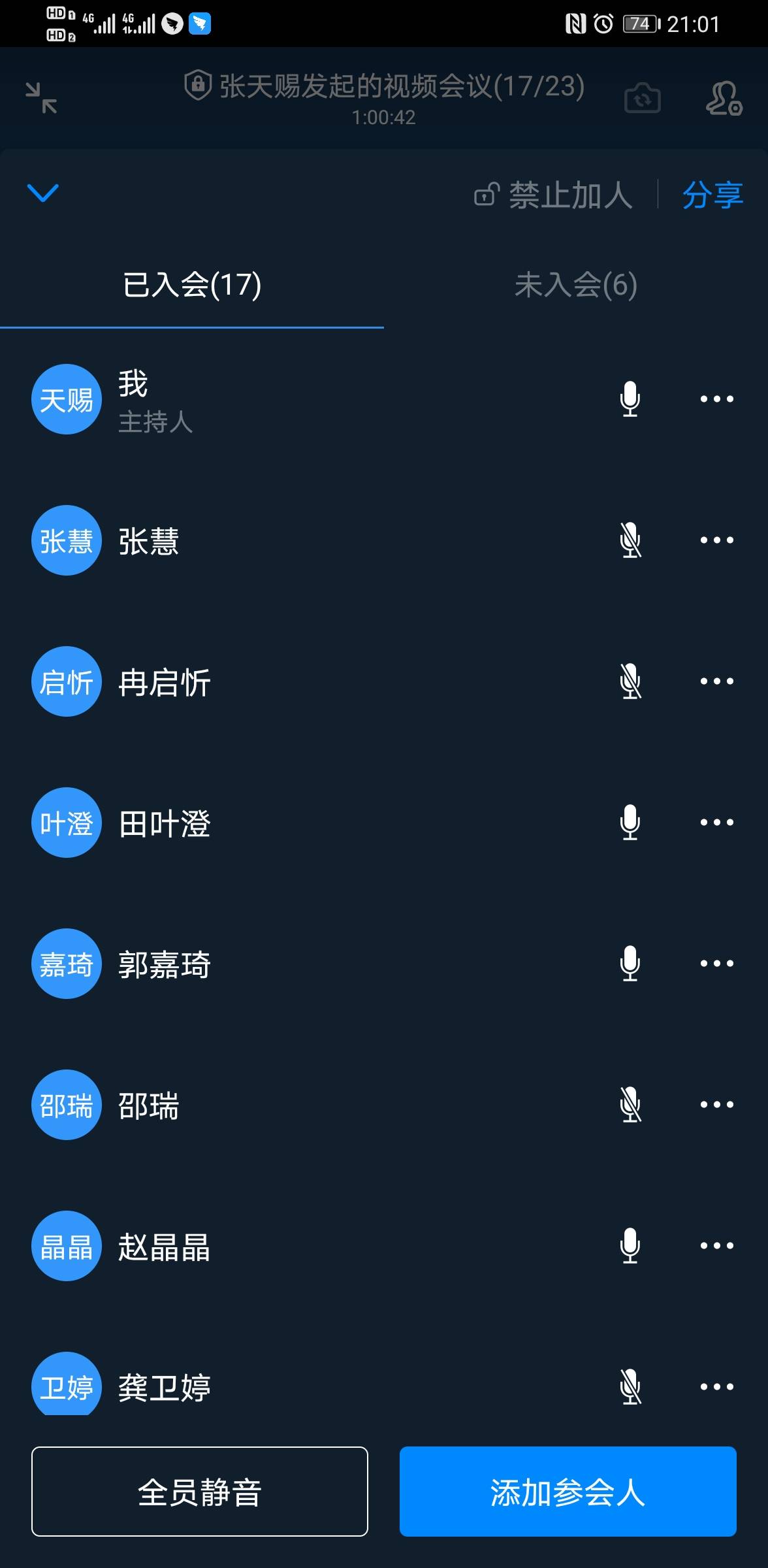768x1568 pixels.
Task: Share the meeting via 分享
Action: click(712, 195)
